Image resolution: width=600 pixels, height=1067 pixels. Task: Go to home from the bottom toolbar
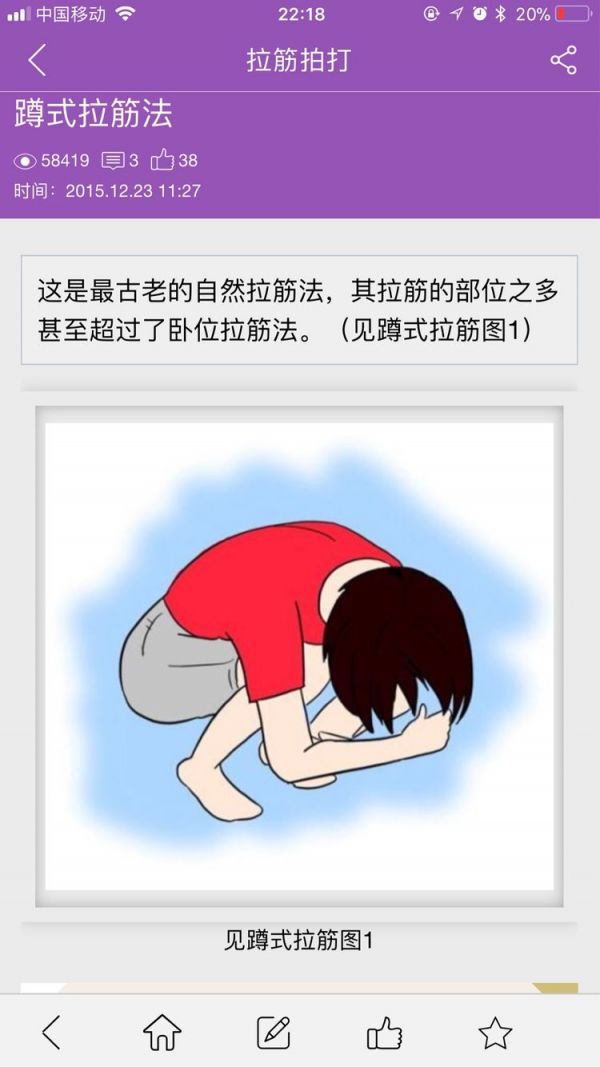click(x=162, y=1031)
